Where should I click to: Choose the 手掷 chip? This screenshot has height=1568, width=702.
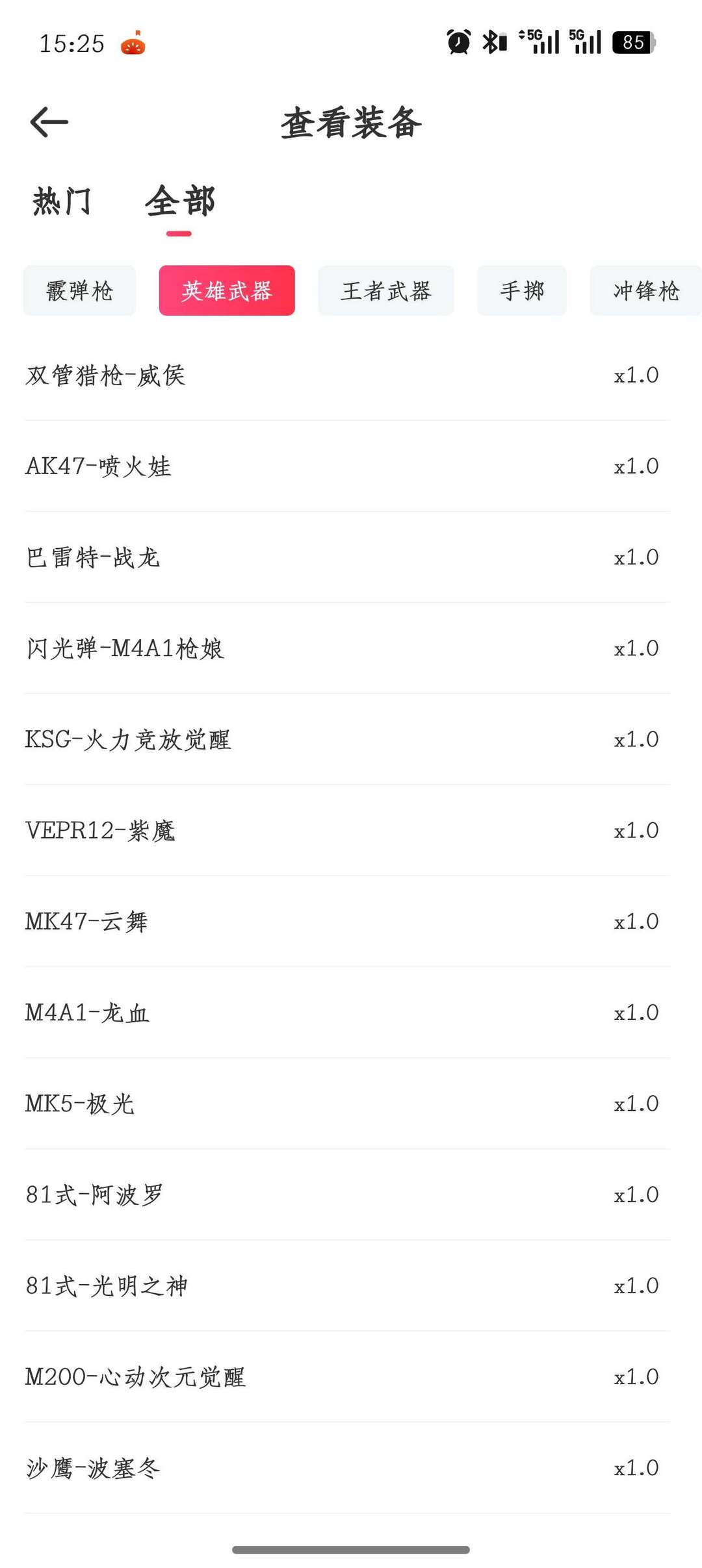(522, 290)
